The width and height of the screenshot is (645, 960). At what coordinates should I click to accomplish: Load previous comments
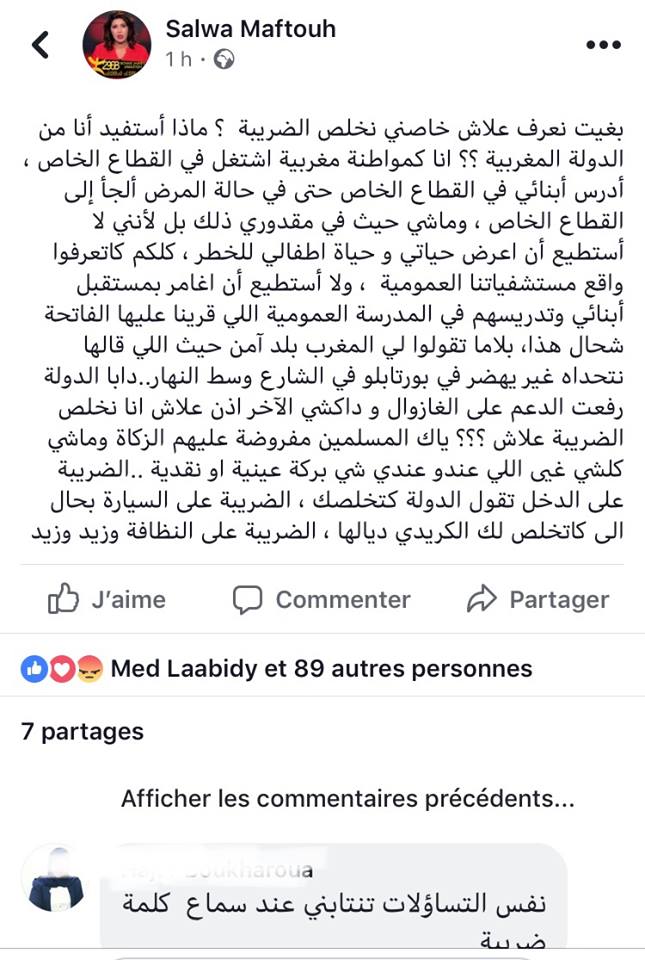coord(347,798)
